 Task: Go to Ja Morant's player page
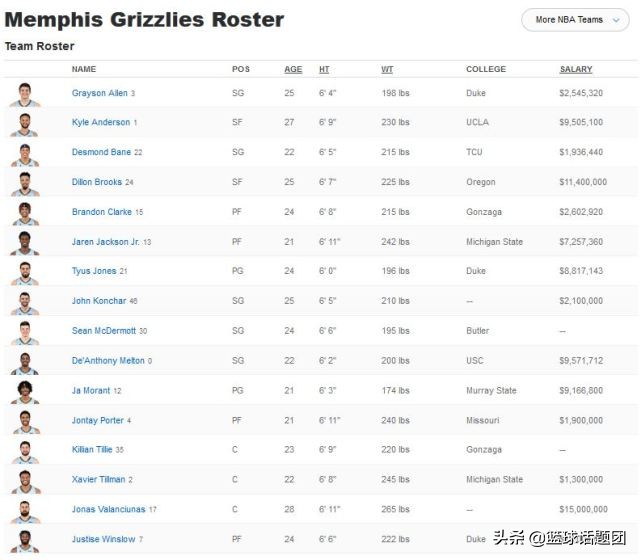point(90,391)
